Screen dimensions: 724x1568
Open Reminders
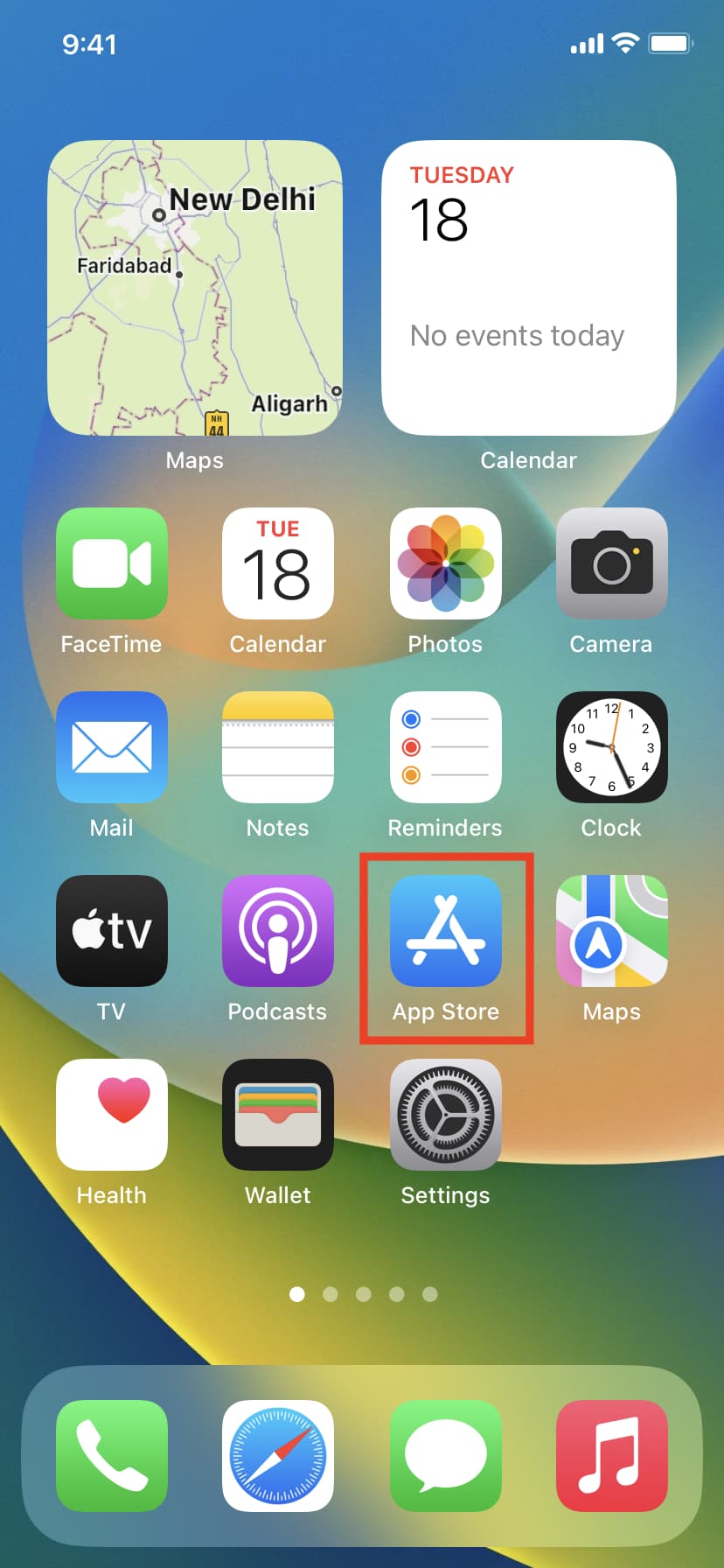pyautogui.click(x=445, y=747)
